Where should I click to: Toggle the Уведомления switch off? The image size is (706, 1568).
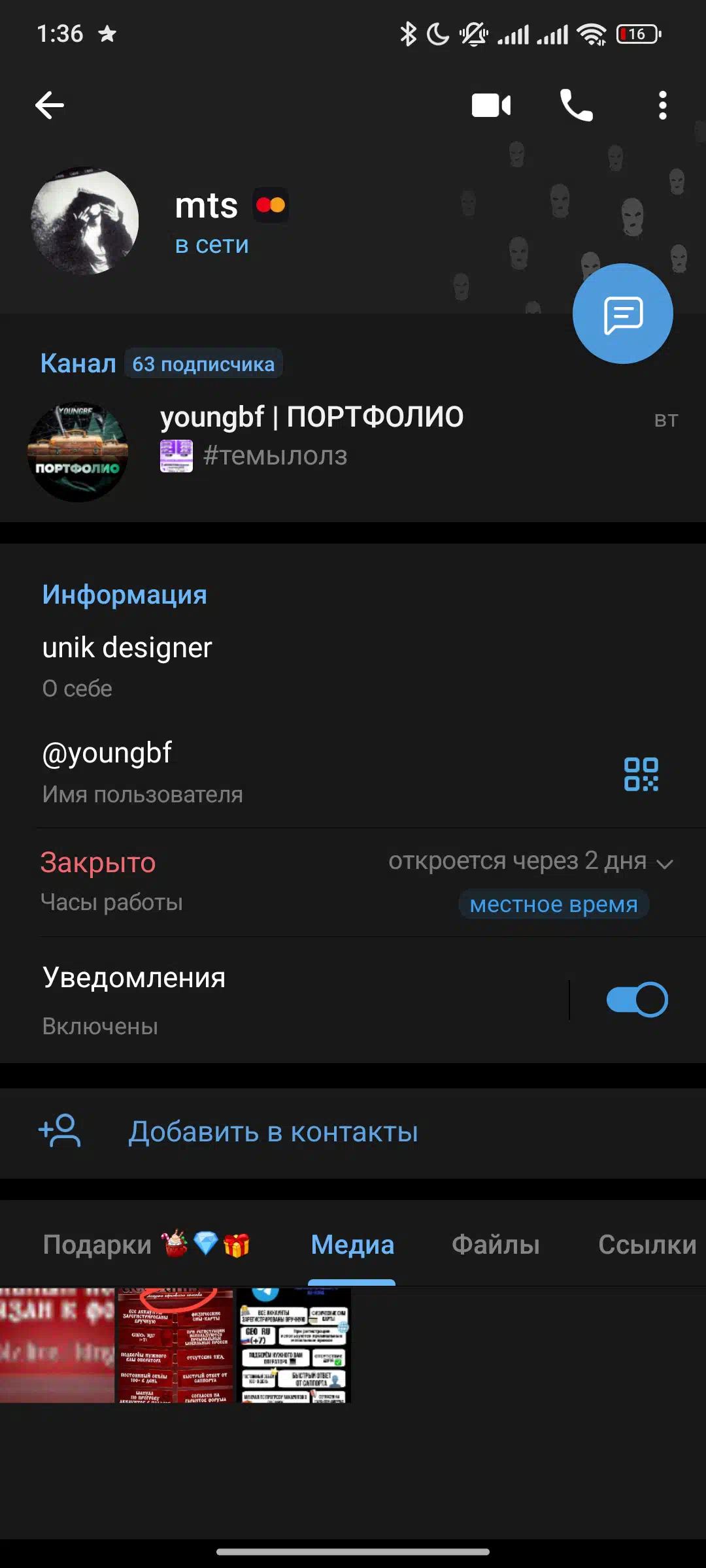click(637, 1000)
